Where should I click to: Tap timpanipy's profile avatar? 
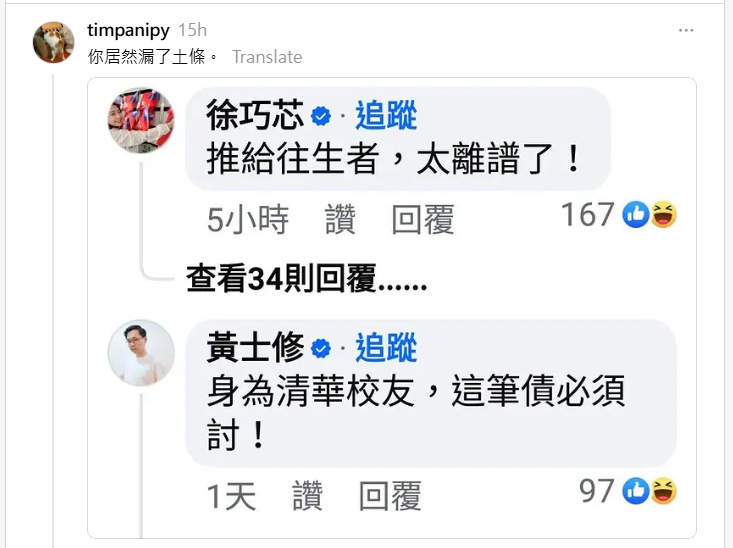(53, 43)
